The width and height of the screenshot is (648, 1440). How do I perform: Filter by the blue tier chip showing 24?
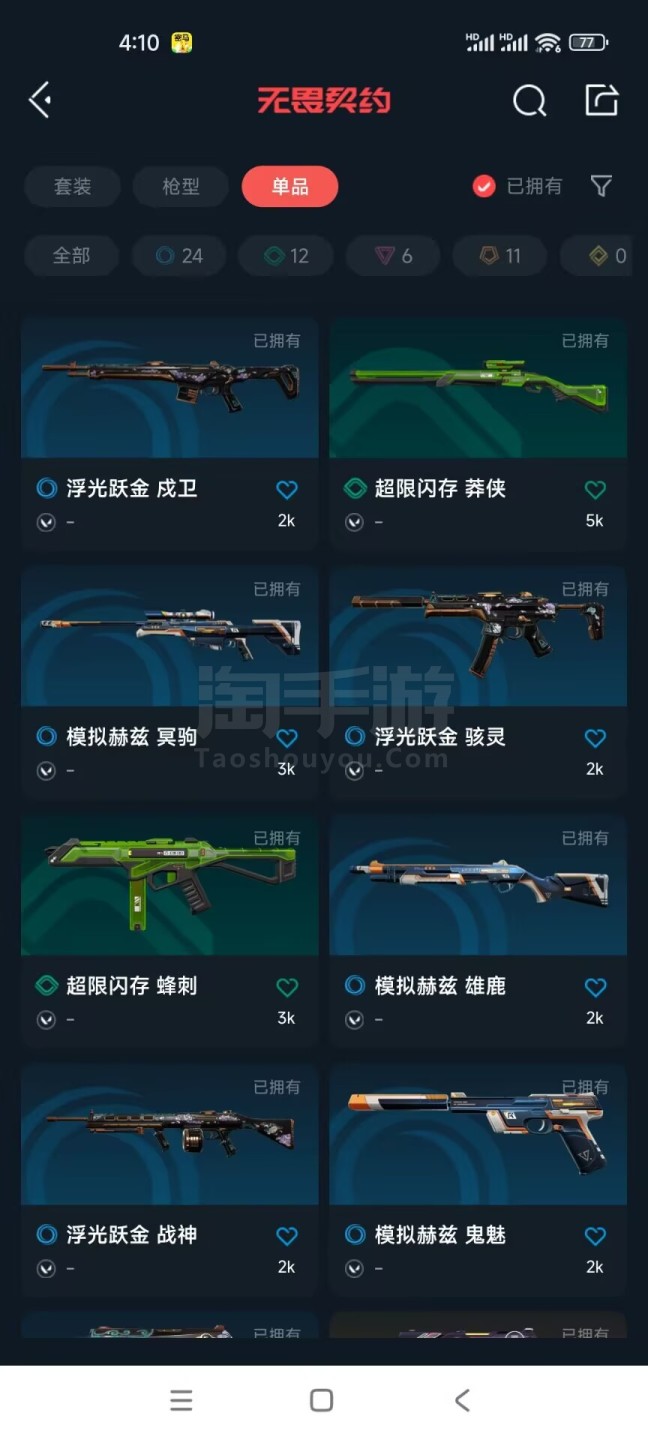pyautogui.click(x=180, y=256)
